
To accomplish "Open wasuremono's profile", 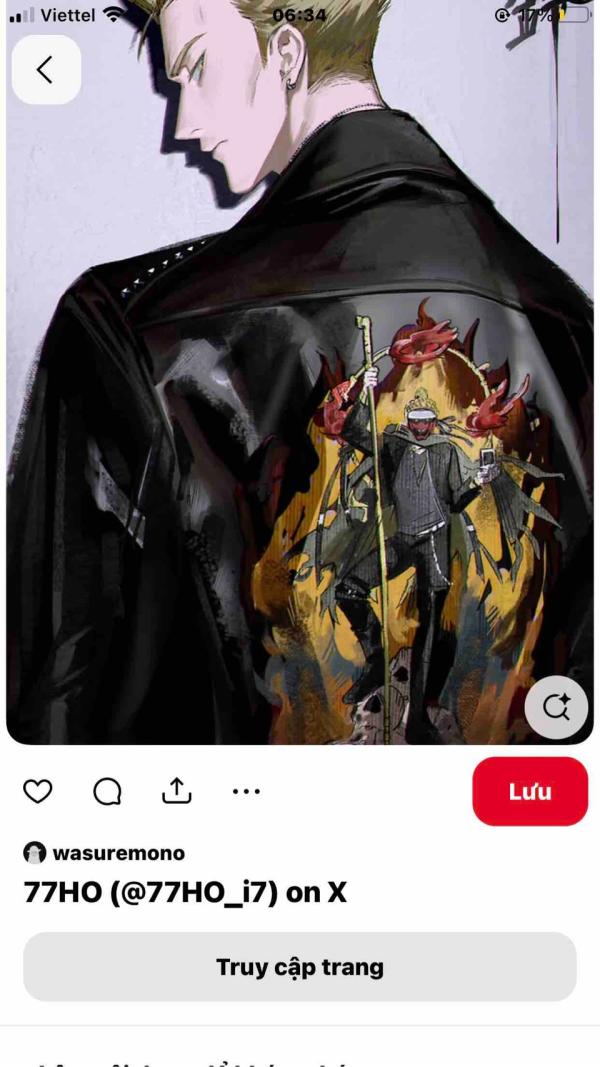I will pyautogui.click(x=104, y=853).
